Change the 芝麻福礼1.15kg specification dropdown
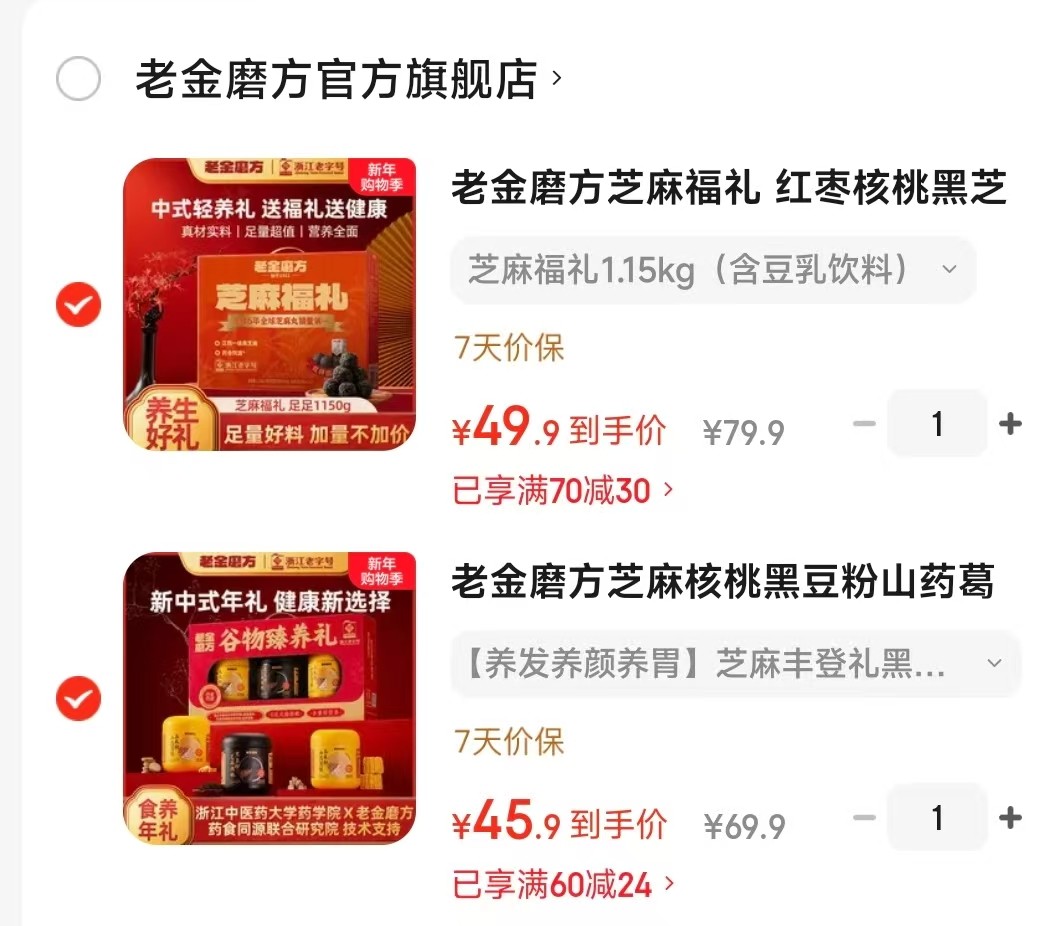 click(x=712, y=270)
